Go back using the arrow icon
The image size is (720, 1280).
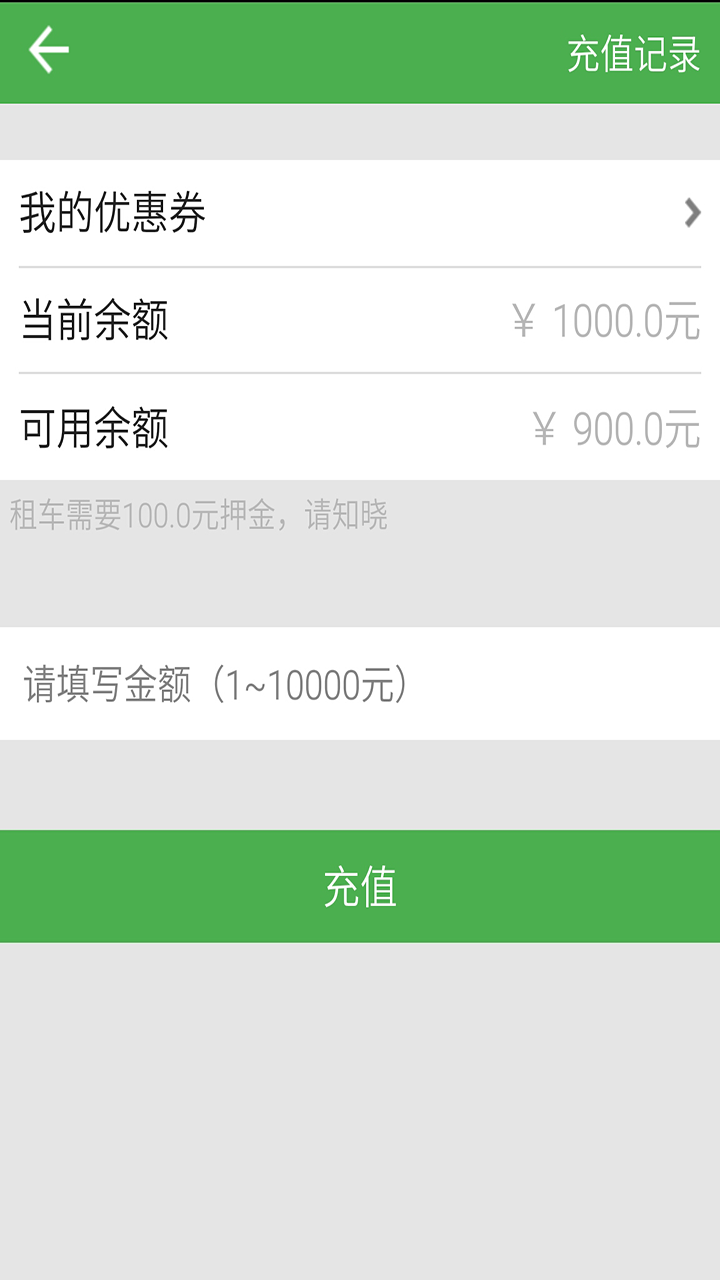point(48,51)
